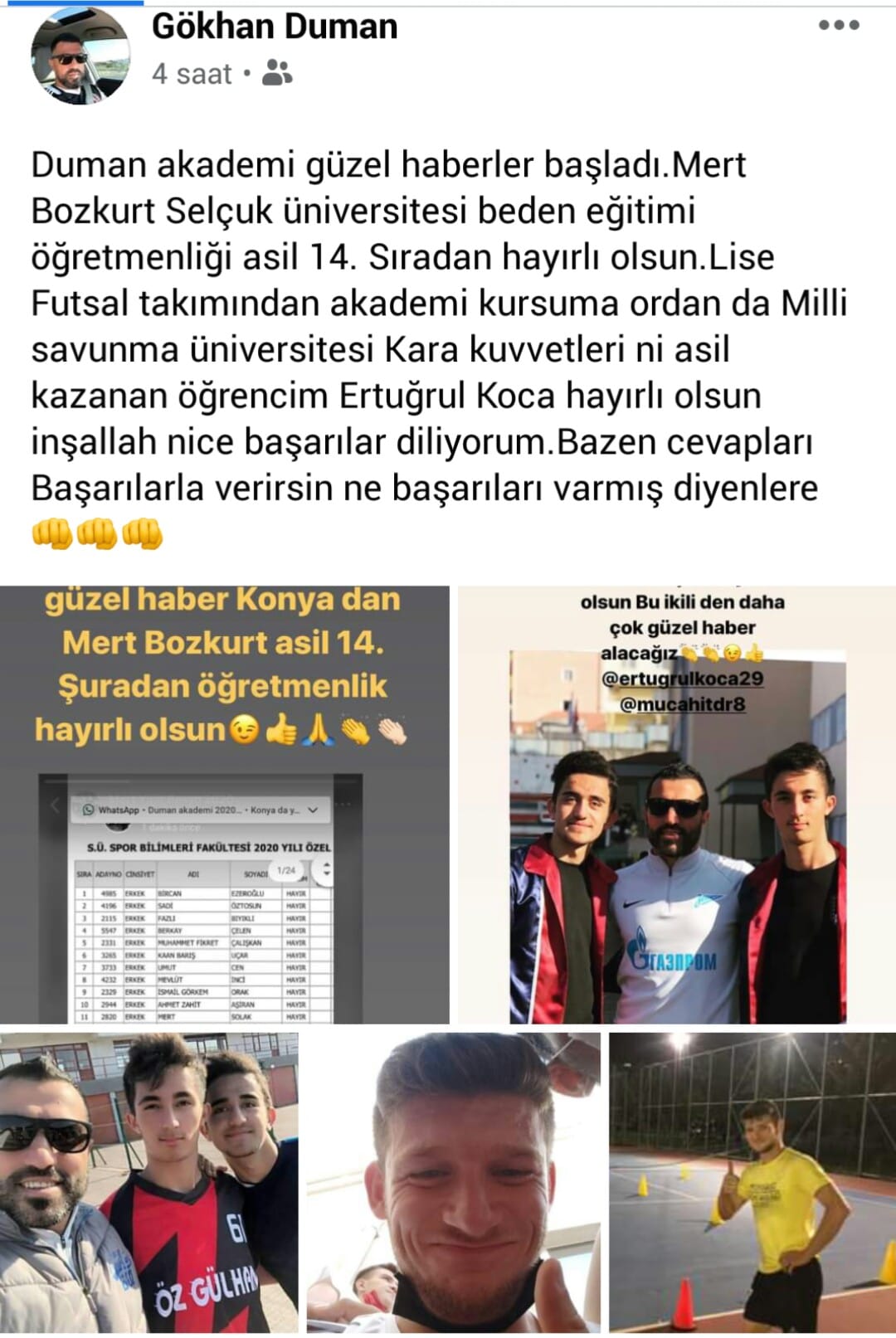The width and height of the screenshot is (896, 1338).
Task: Open Gökhan Duman's profile picture
Action: [x=80, y=56]
